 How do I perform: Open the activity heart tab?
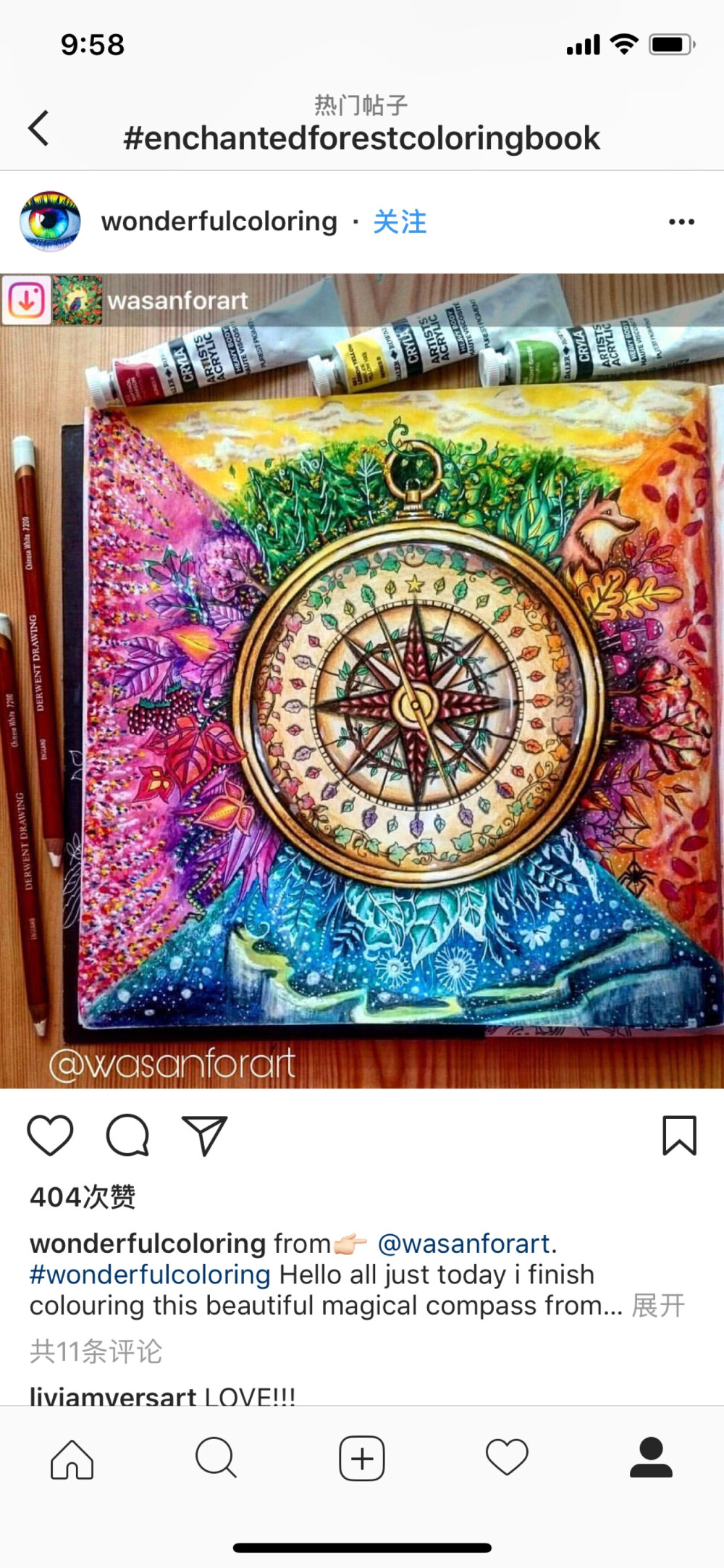507,1458
